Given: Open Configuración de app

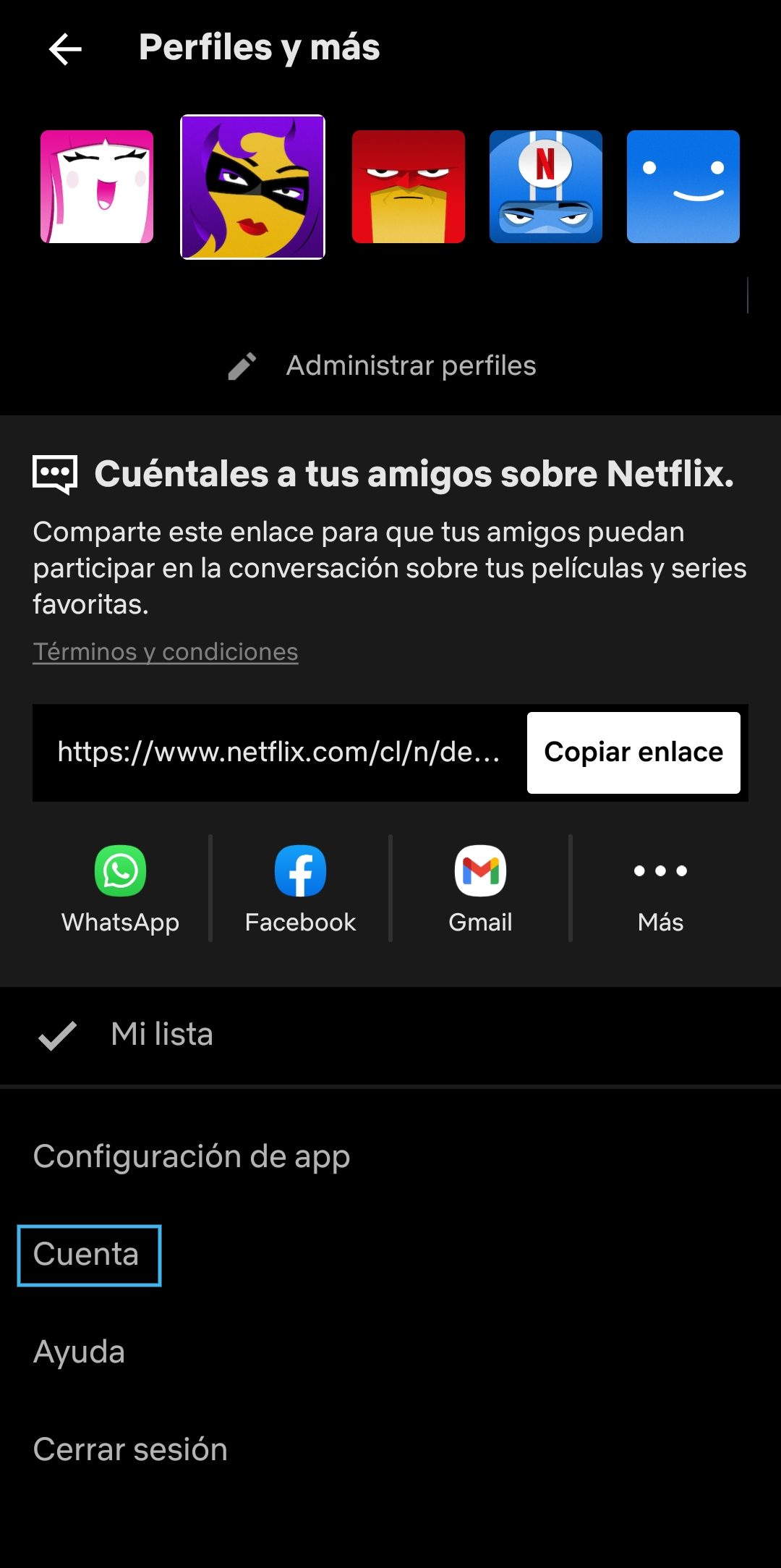Looking at the screenshot, I should point(192,1156).
